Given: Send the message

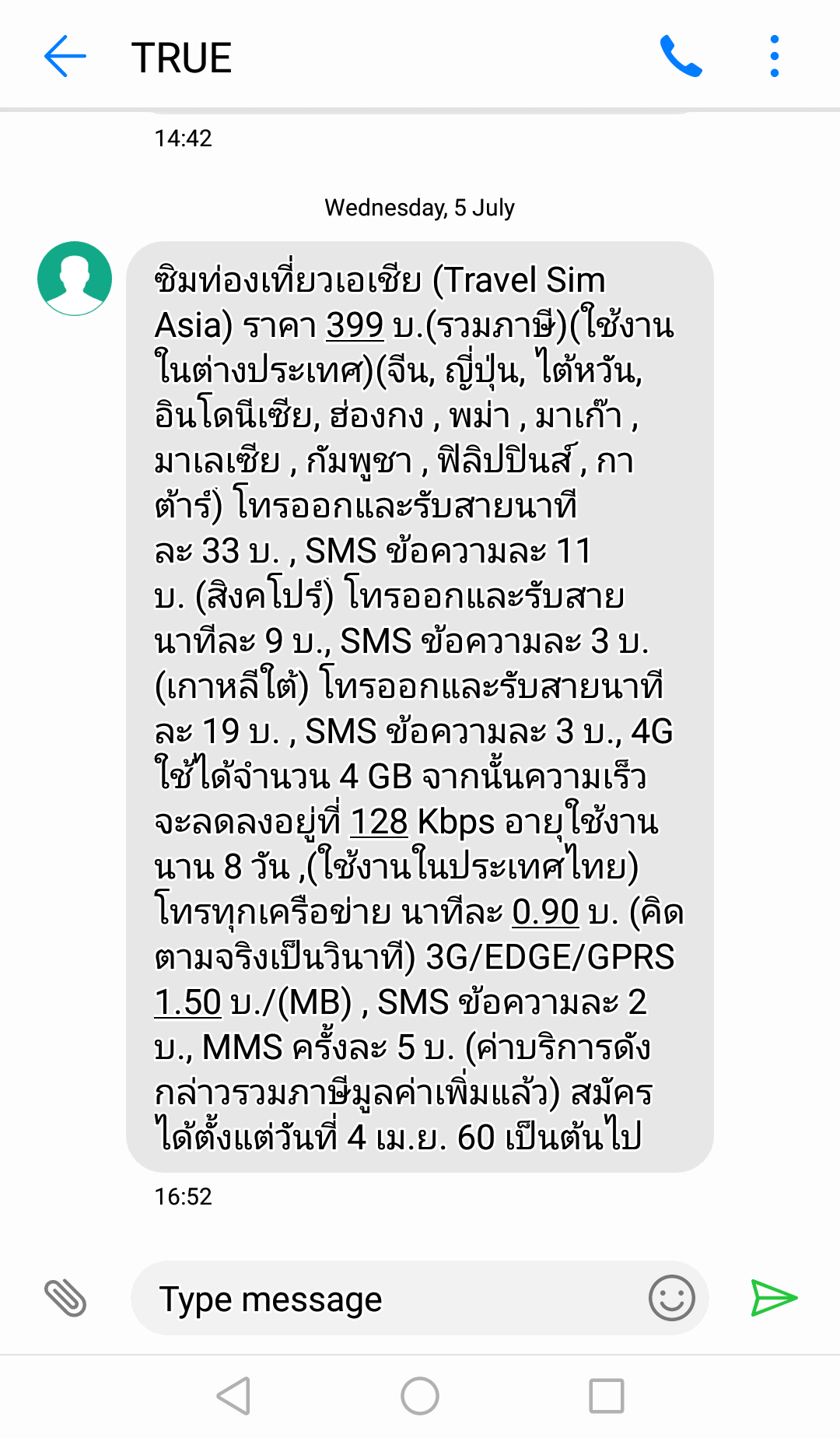Looking at the screenshot, I should (x=774, y=1298).
